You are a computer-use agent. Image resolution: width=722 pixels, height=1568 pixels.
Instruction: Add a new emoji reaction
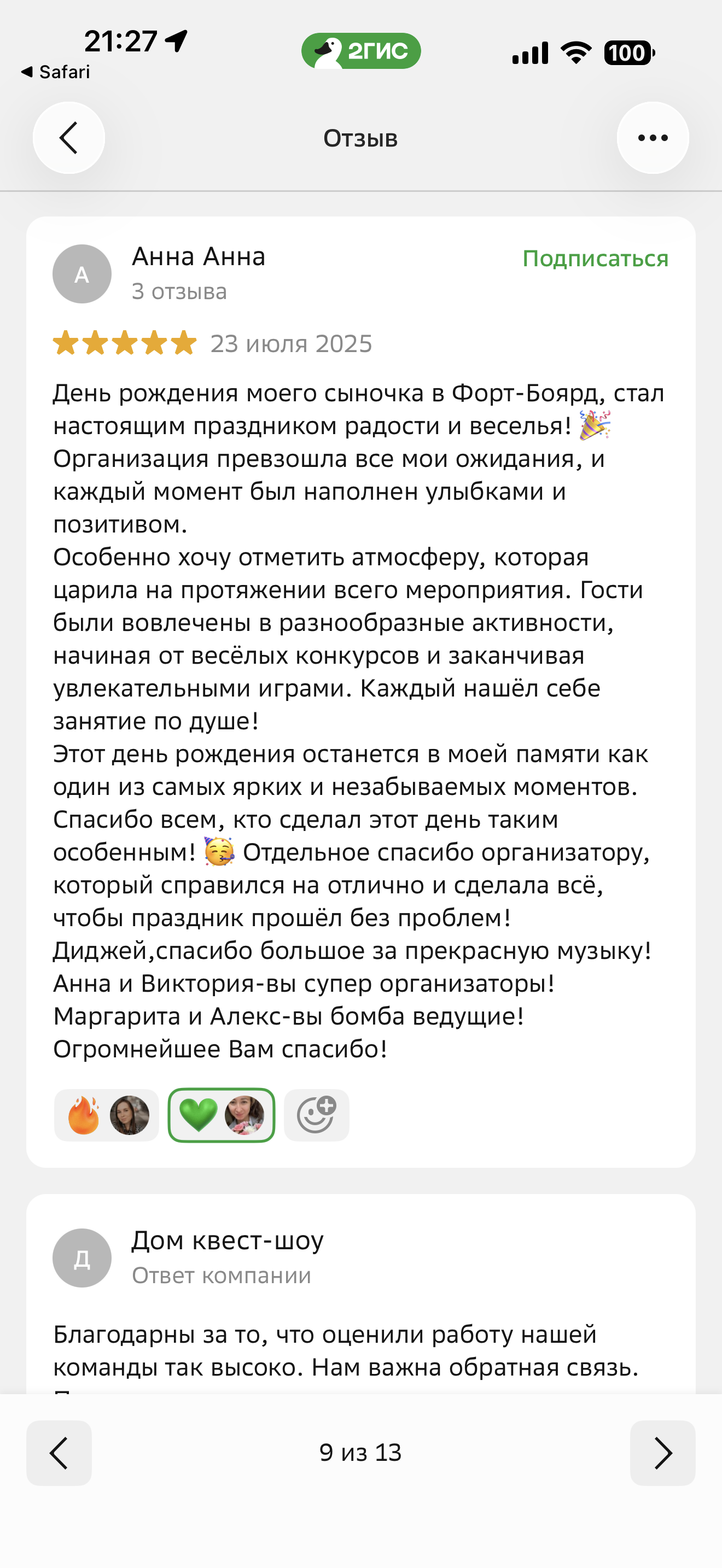click(317, 1115)
